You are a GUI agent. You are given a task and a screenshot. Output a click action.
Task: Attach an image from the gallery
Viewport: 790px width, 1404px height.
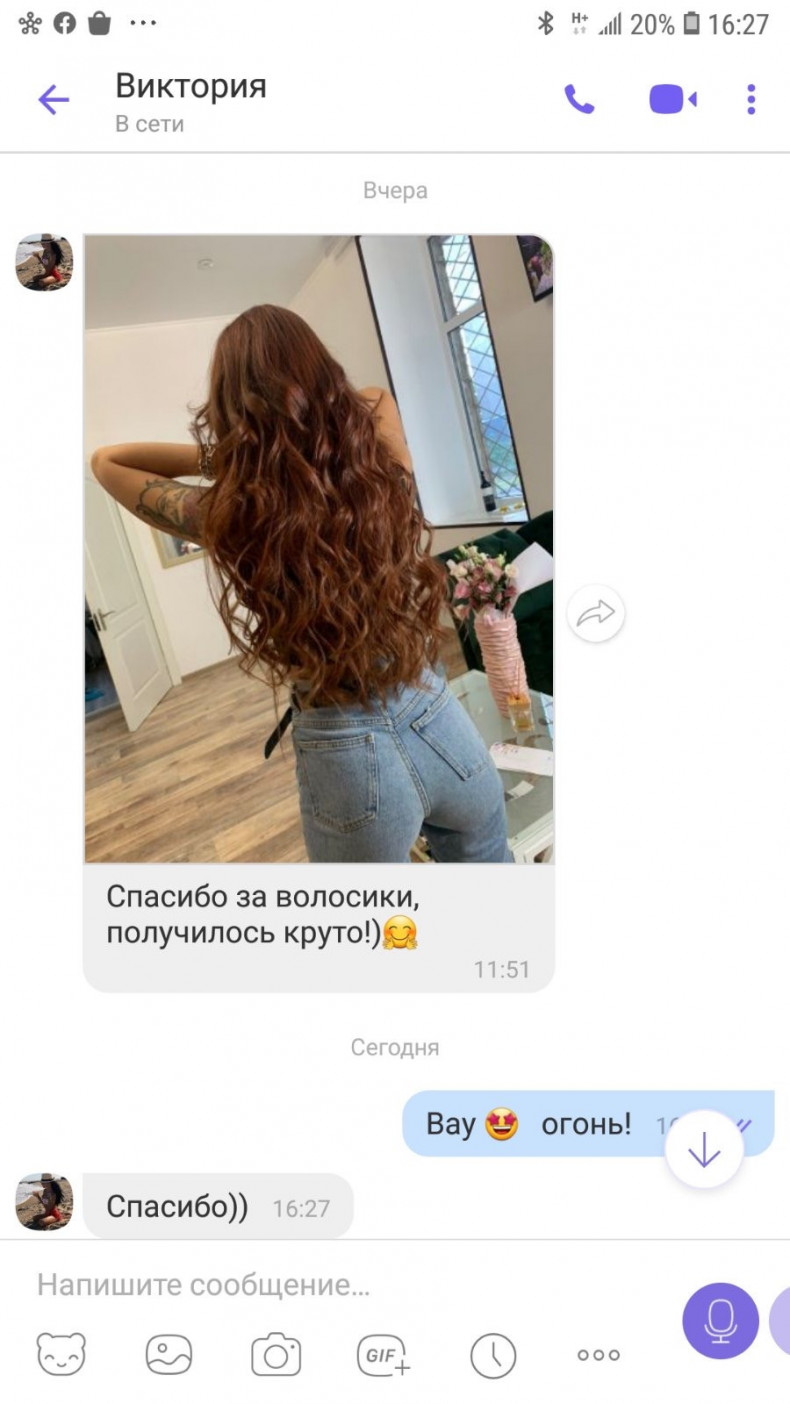[x=169, y=1355]
